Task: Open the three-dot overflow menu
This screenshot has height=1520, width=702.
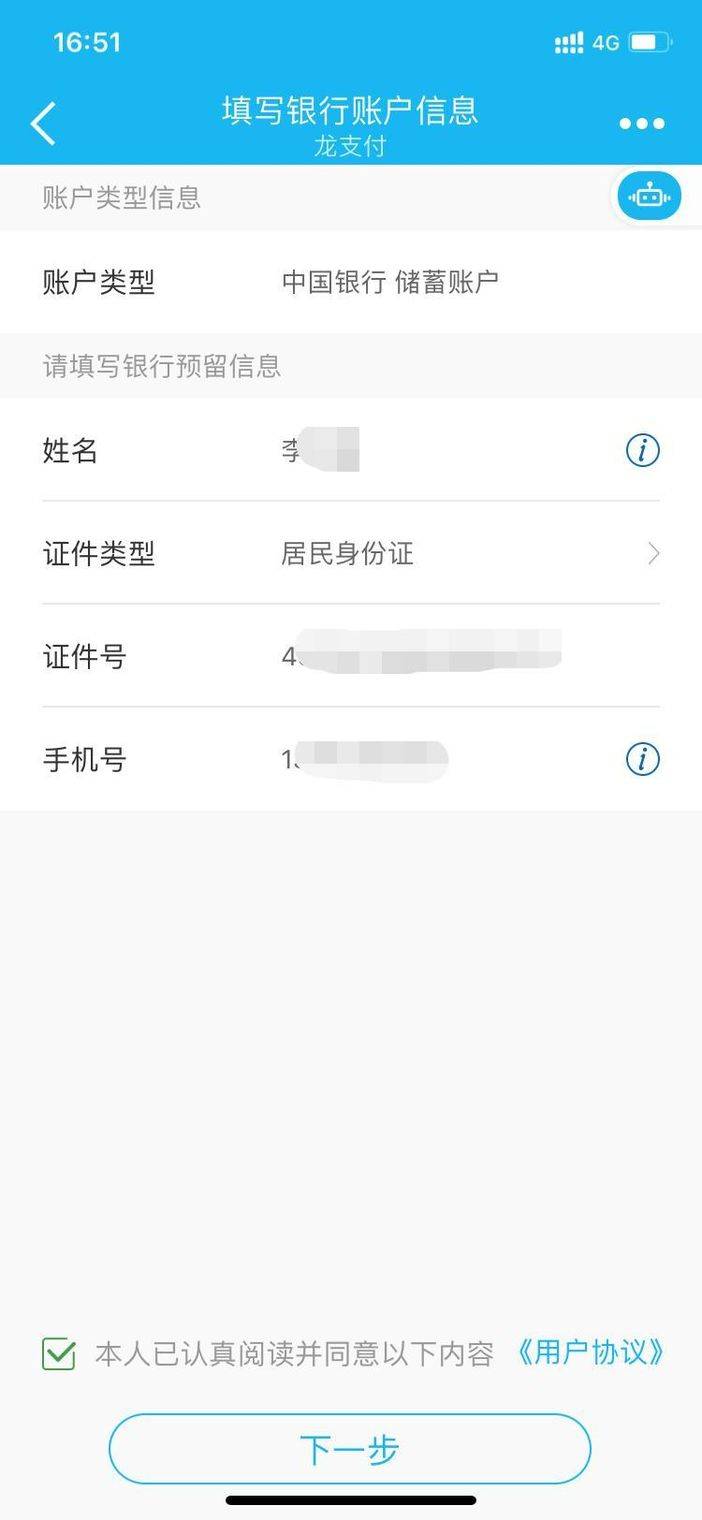Action: [641, 124]
